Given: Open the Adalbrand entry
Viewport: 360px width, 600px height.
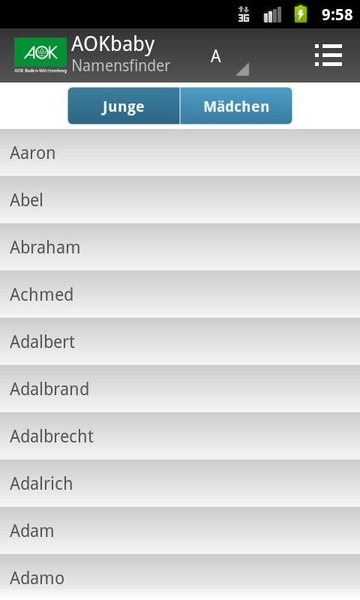Looking at the screenshot, I should pyautogui.click(x=180, y=389).
